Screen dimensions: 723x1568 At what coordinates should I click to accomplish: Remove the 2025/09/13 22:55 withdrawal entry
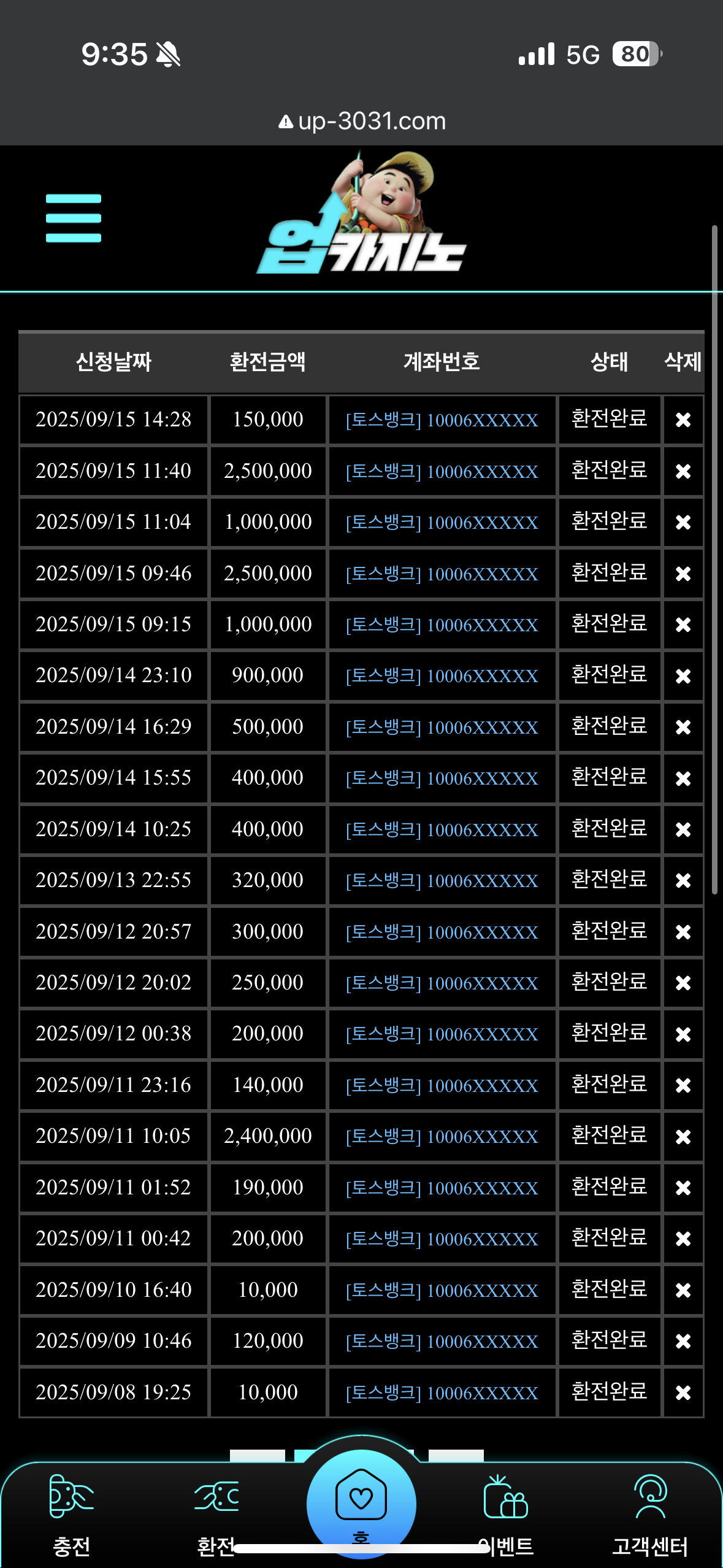point(683,880)
